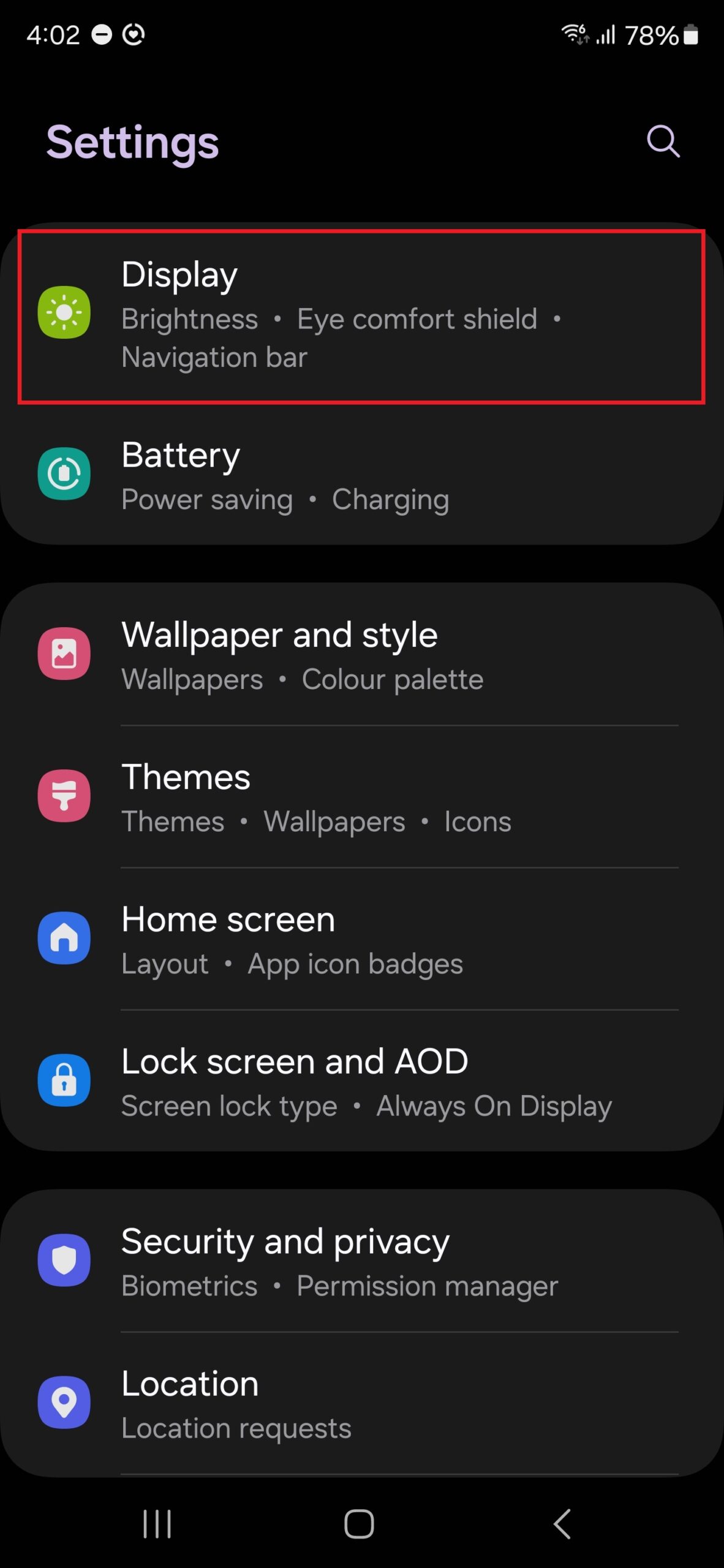Image resolution: width=724 pixels, height=1568 pixels.
Task: Tap the recent apps button
Action: coord(157,1523)
